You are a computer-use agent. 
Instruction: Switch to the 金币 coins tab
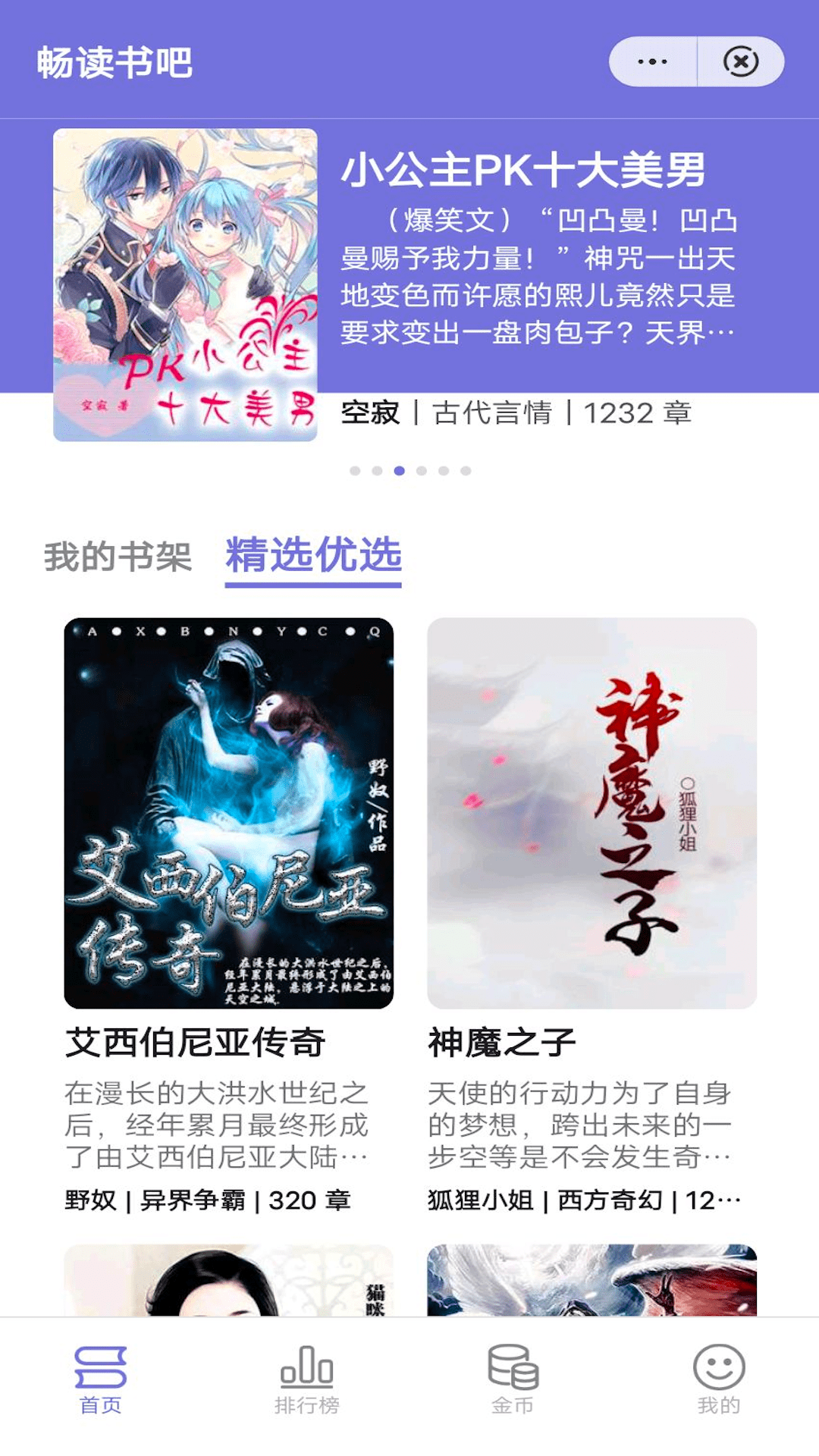(x=513, y=1380)
